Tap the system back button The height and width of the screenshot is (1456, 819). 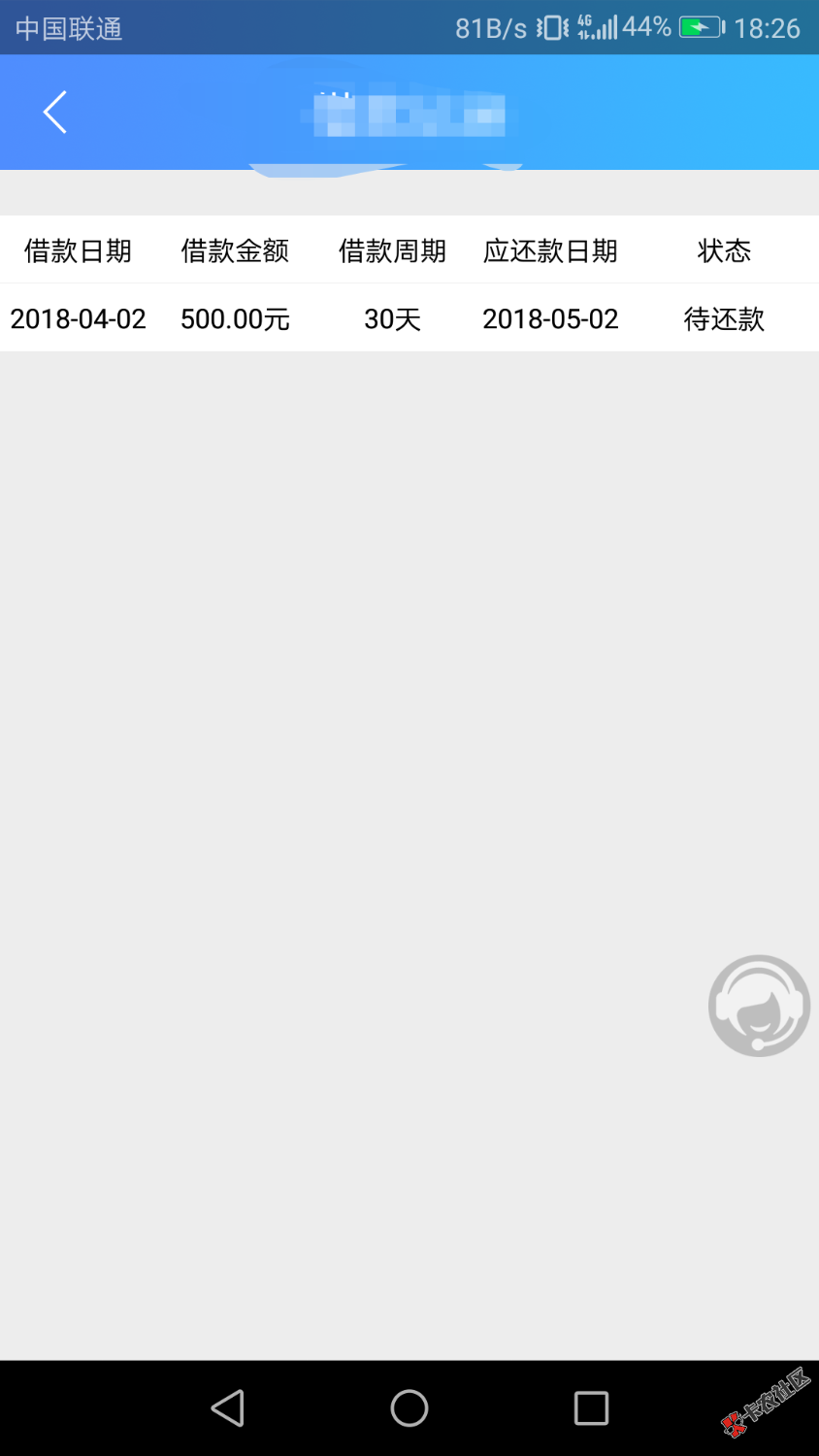[x=228, y=1407]
